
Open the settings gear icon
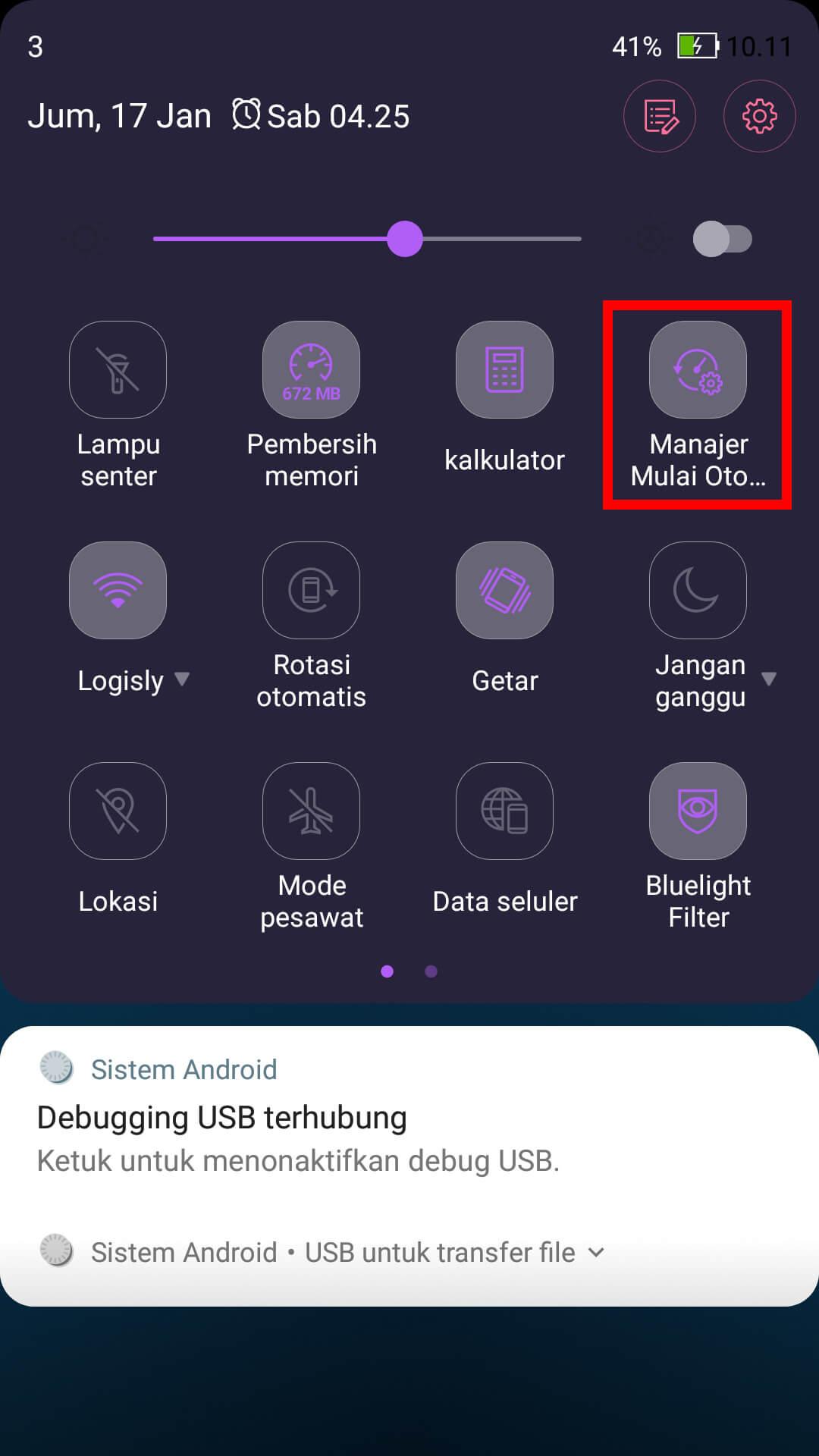[x=759, y=116]
